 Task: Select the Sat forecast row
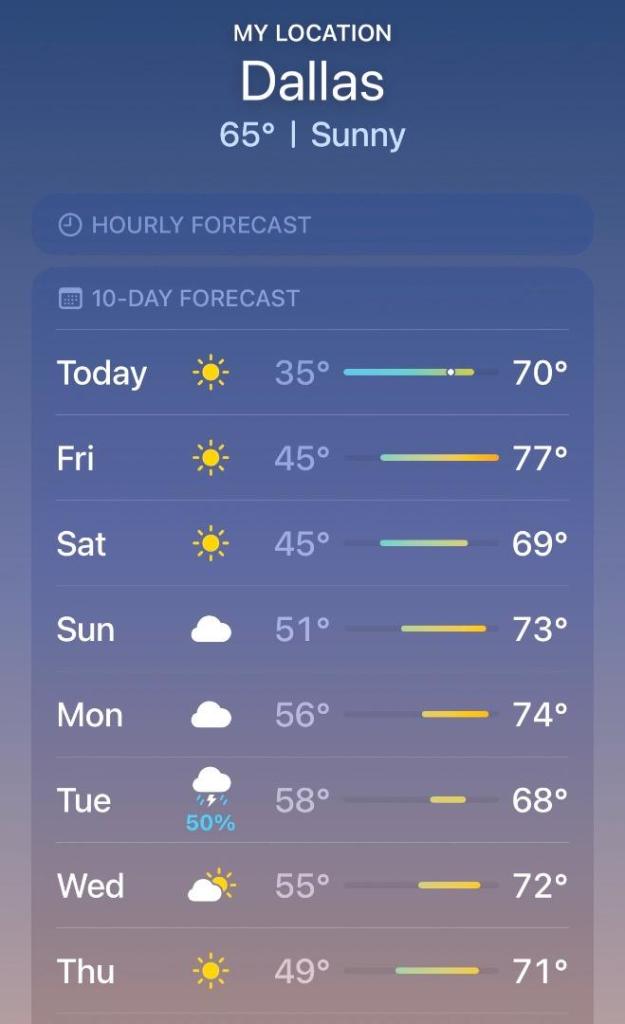(x=312, y=544)
